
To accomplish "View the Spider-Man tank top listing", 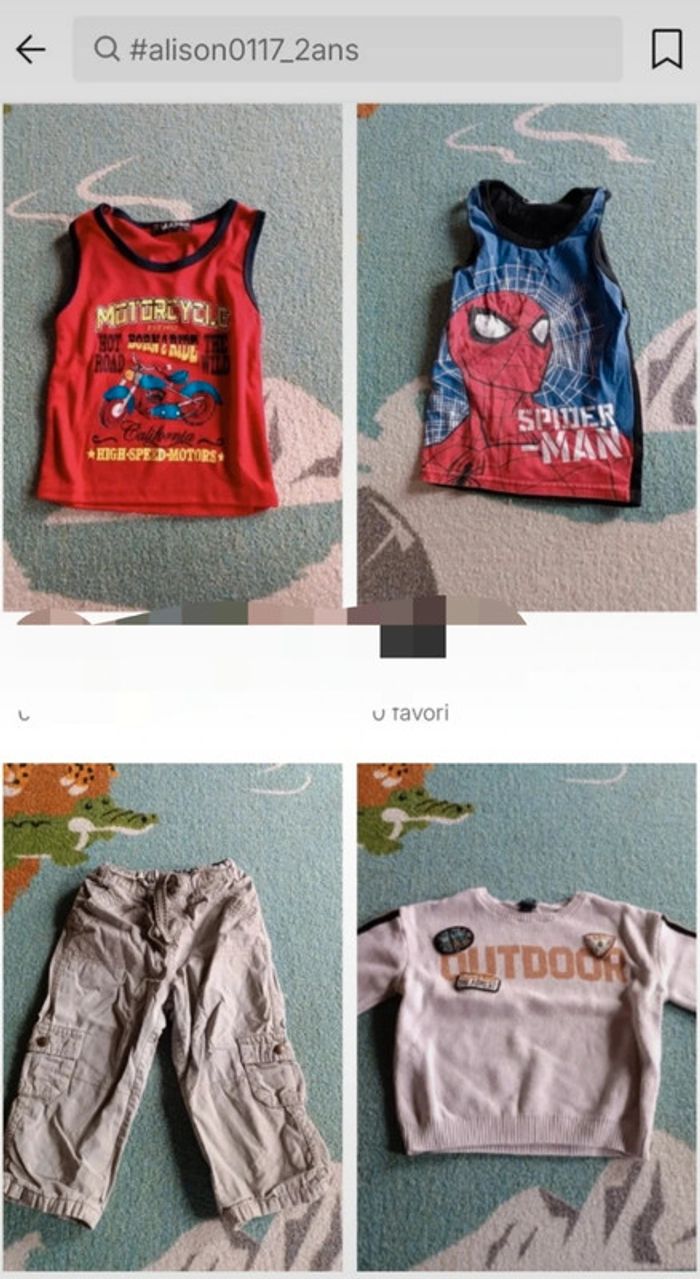I will (527, 355).
